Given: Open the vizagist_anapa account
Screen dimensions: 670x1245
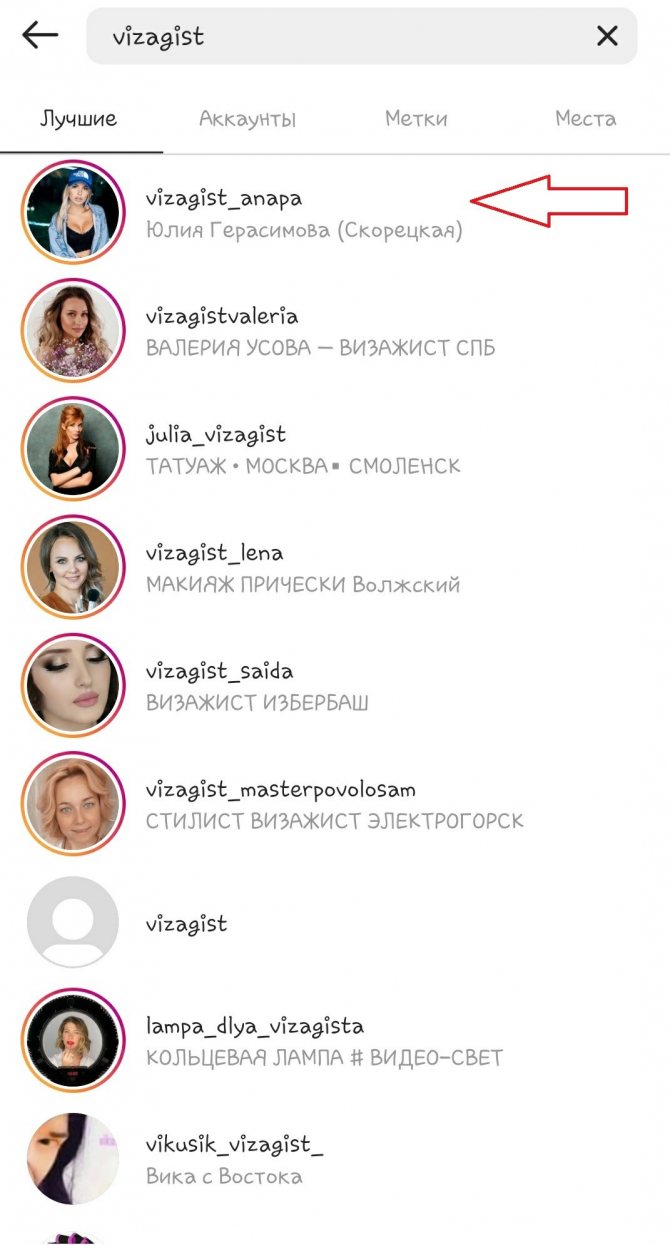Looking at the screenshot, I should coord(223,199).
